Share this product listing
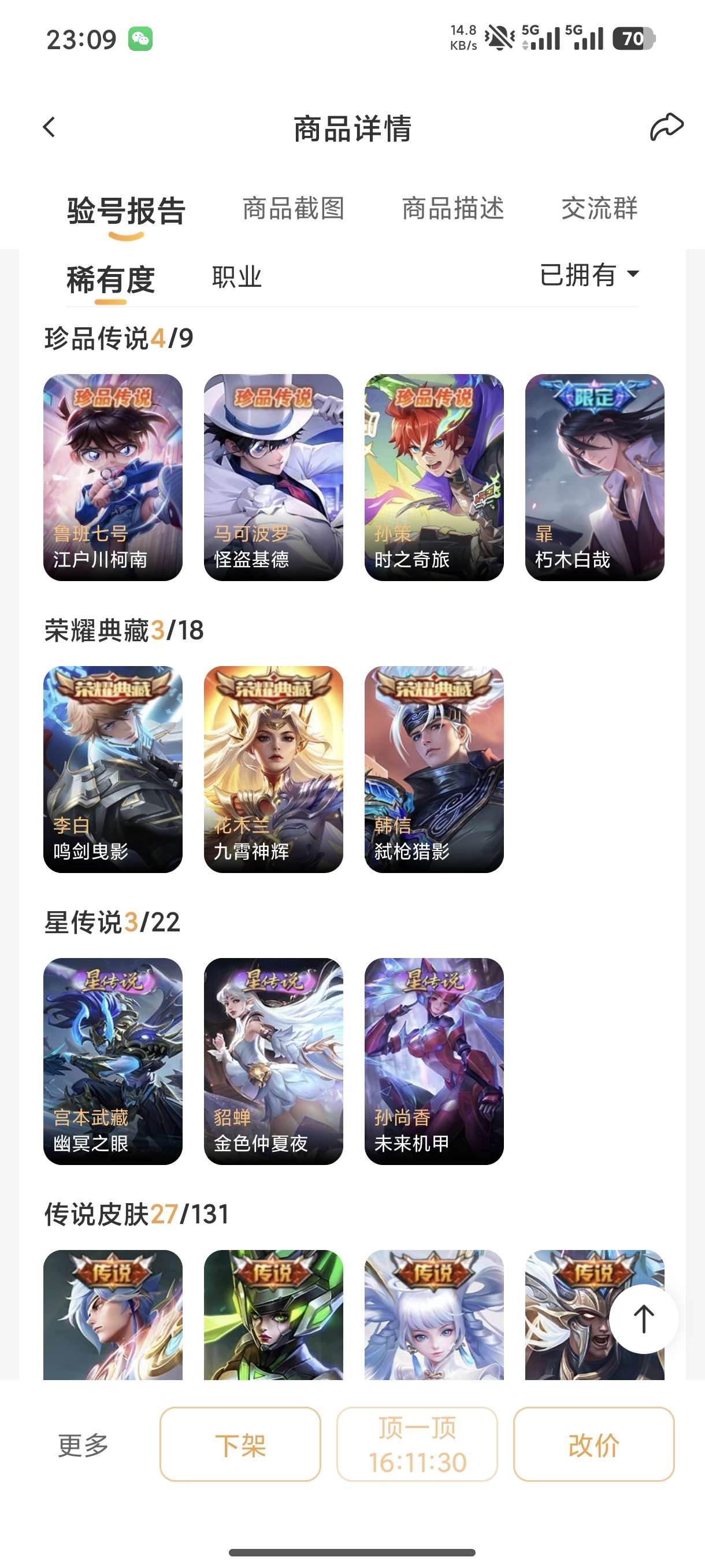This screenshot has height=1568, width=705. [x=666, y=127]
